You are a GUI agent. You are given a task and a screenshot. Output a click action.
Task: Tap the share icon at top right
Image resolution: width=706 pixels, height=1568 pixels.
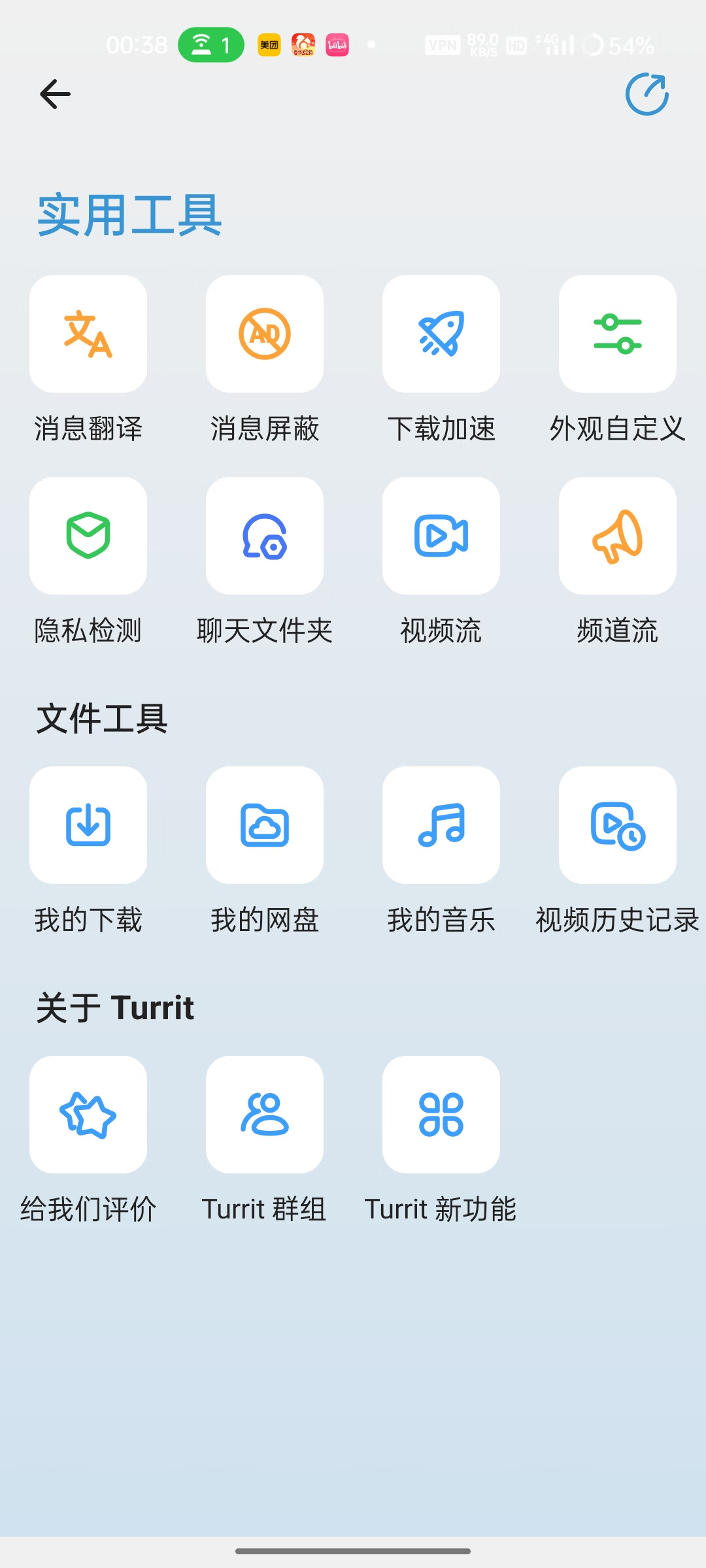[x=647, y=94]
